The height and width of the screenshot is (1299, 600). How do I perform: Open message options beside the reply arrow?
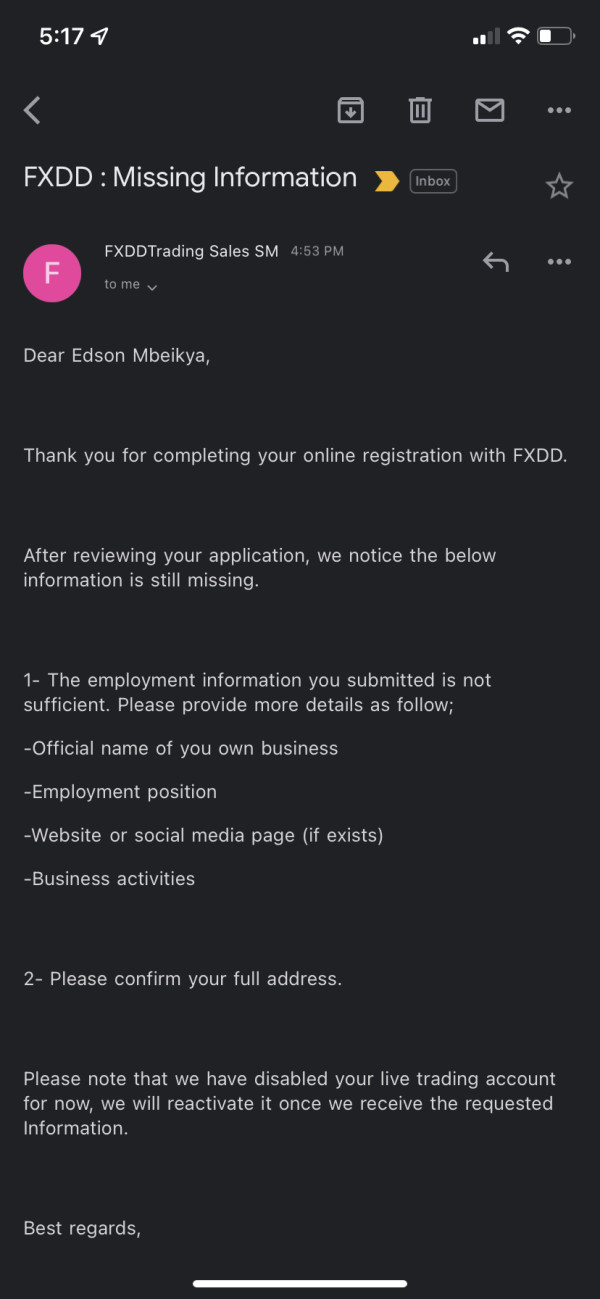[x=559, y=262]
